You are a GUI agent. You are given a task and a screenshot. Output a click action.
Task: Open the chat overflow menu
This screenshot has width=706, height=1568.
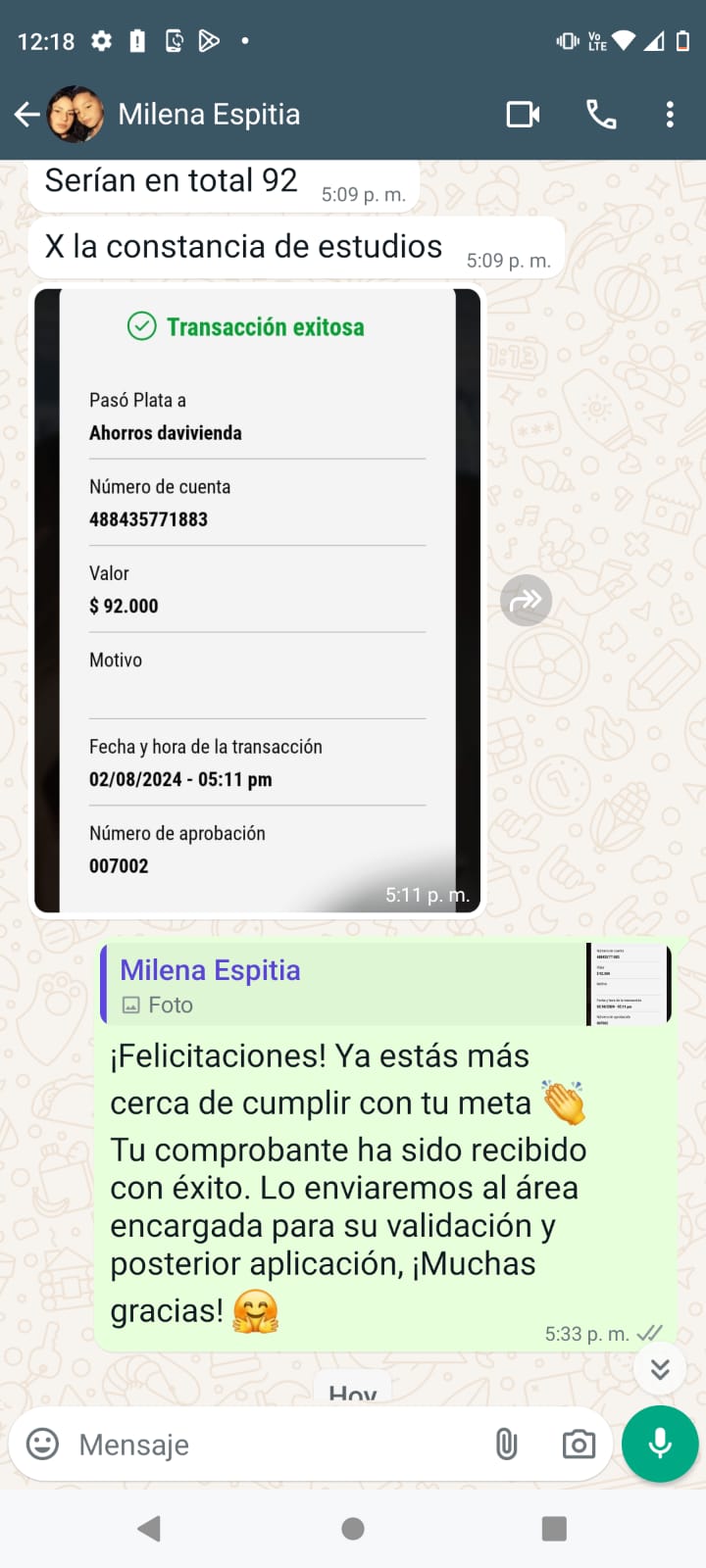[670, 115]
